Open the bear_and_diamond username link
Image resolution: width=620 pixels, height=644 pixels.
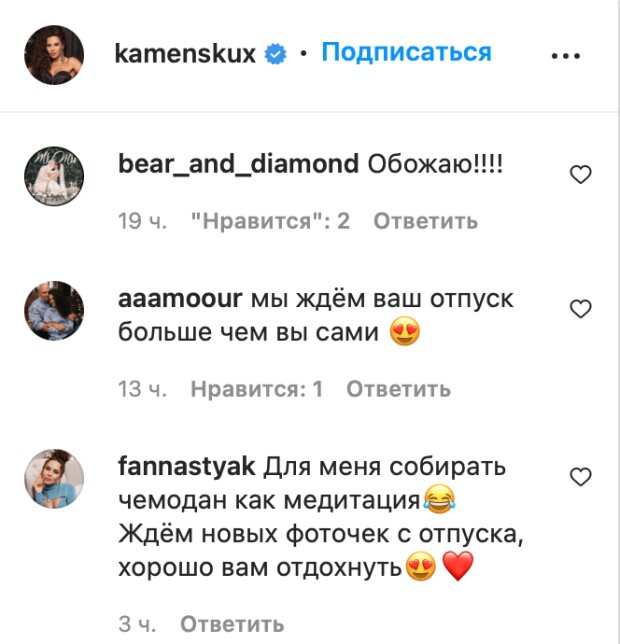tap(237, 164)
